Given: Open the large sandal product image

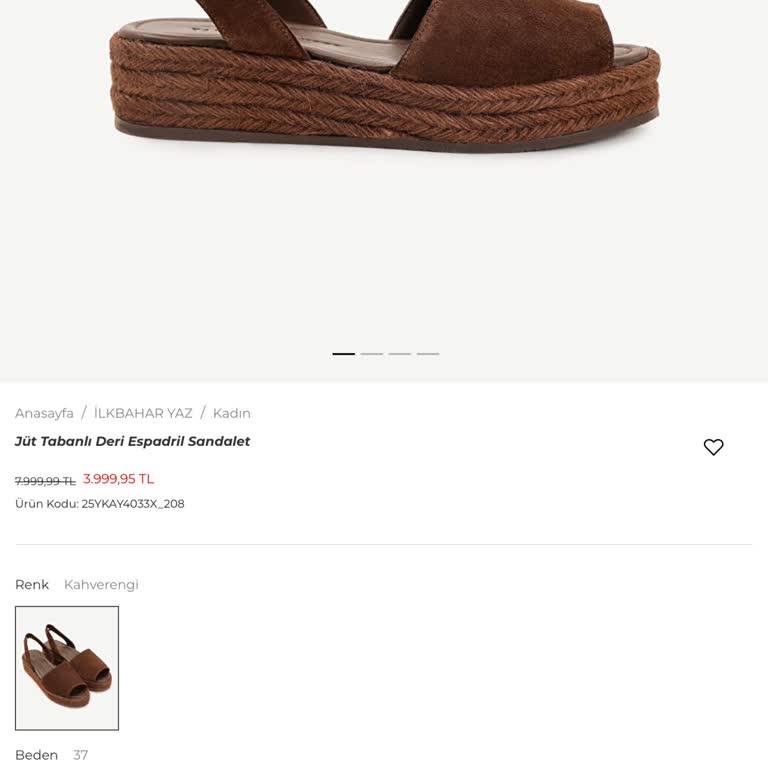Looking at the screenshot, I should pos(384,90).
